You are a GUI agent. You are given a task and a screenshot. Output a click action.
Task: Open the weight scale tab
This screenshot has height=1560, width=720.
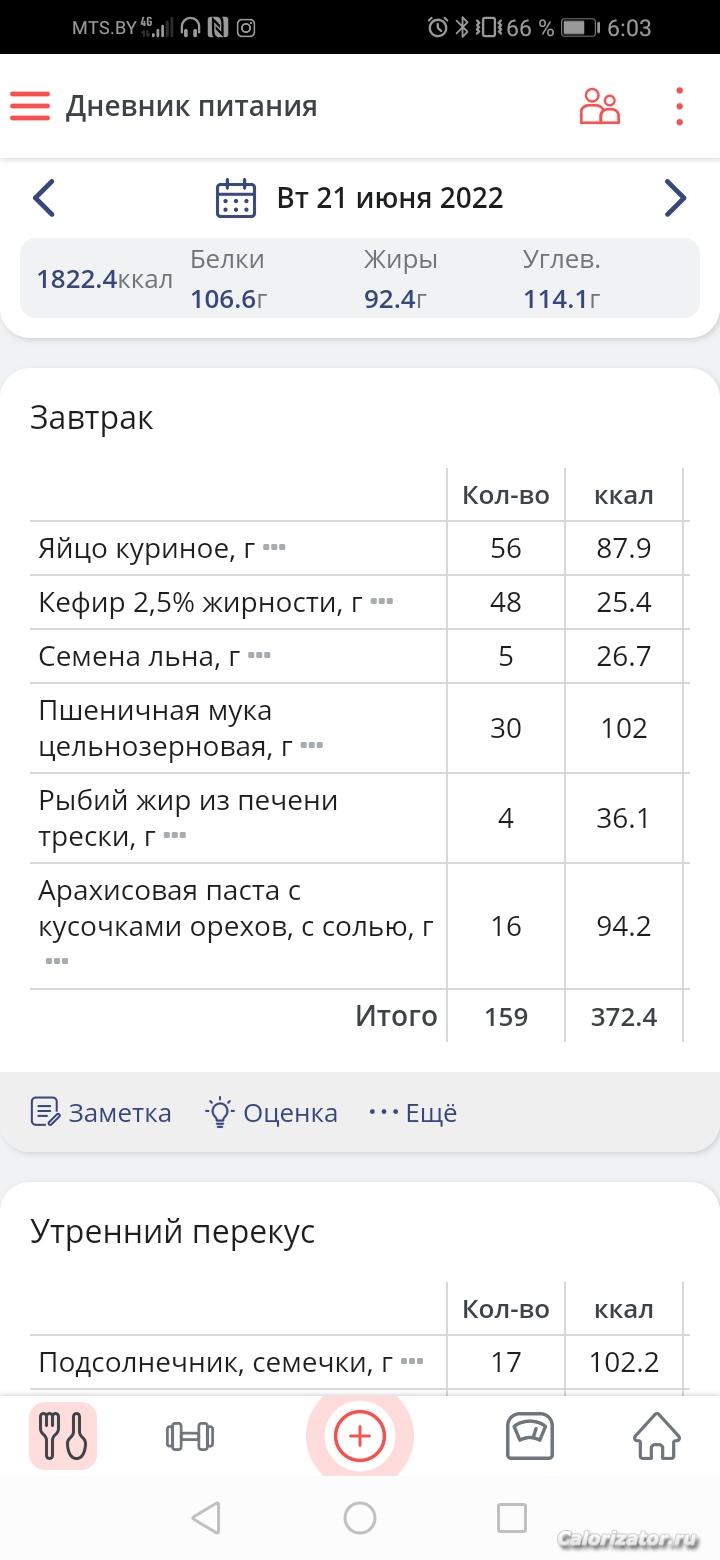[x=529, y=1436]
